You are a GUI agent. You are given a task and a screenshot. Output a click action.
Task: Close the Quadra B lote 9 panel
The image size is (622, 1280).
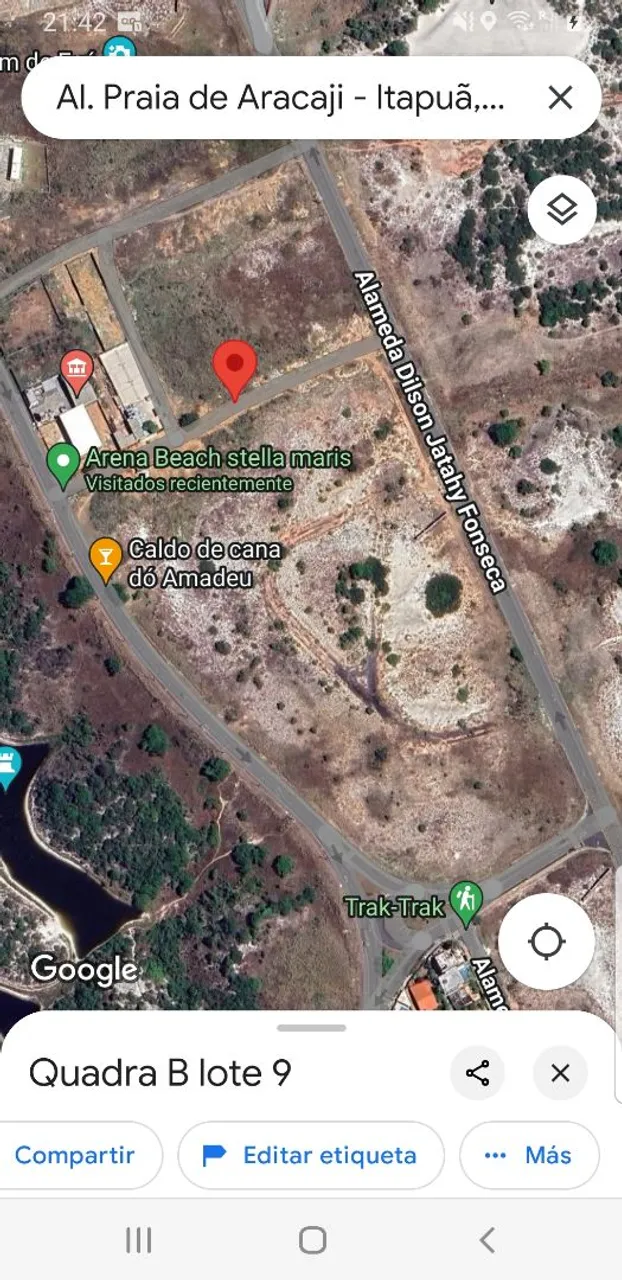560,1073
